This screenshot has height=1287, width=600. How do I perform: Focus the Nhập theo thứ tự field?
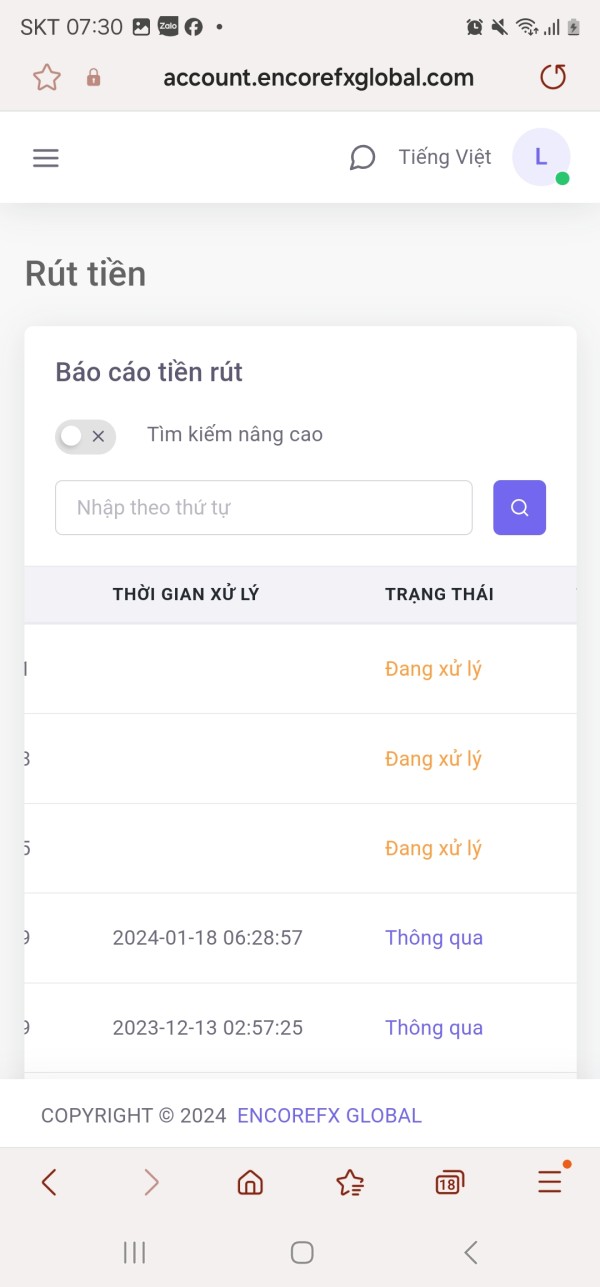(x=263, y=508)
